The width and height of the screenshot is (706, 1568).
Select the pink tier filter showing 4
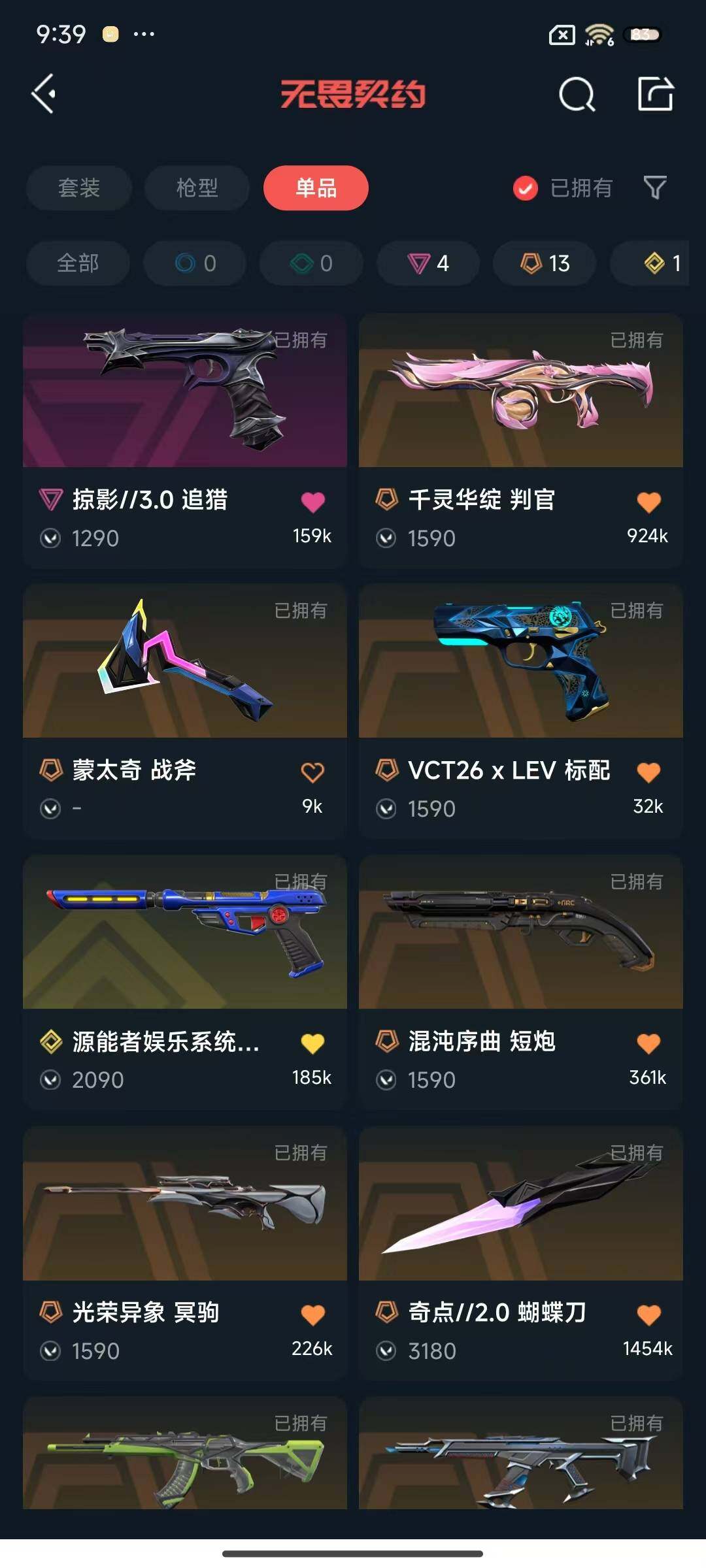(x=428, y=263)
